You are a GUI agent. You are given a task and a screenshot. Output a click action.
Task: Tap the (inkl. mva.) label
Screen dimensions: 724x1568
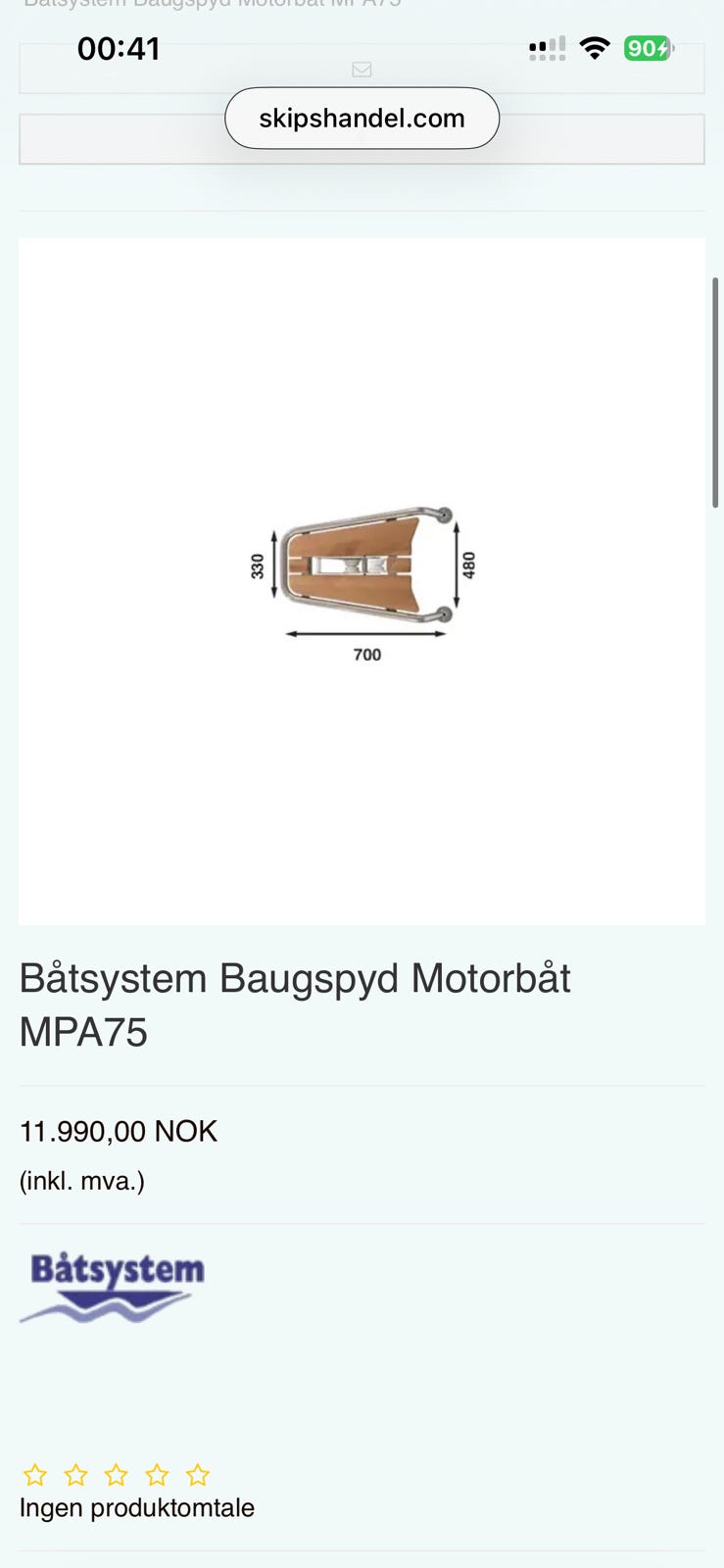82,1181
